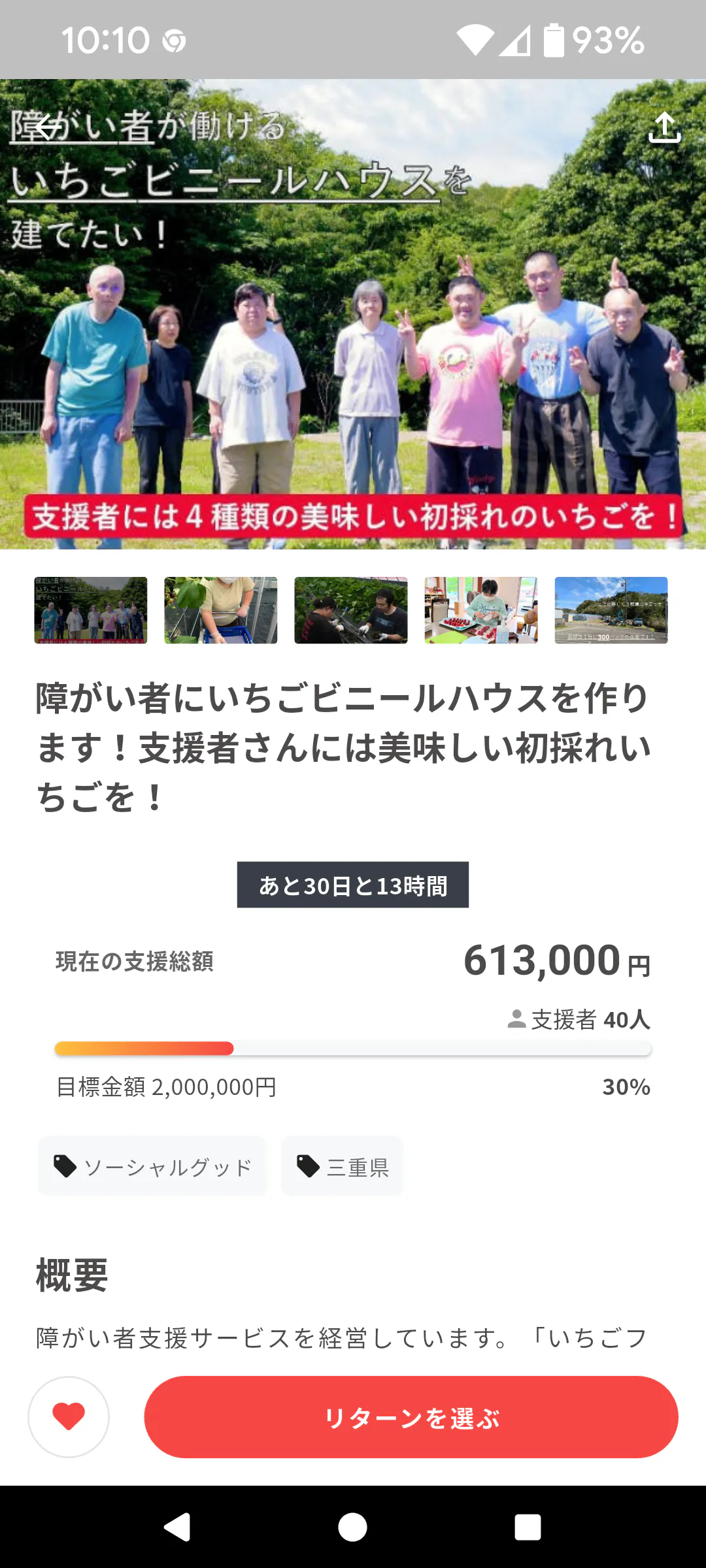This screenshot has height=1568, width=706.
Task: Open the 三重県 tag
Action: pos(342,1167)
